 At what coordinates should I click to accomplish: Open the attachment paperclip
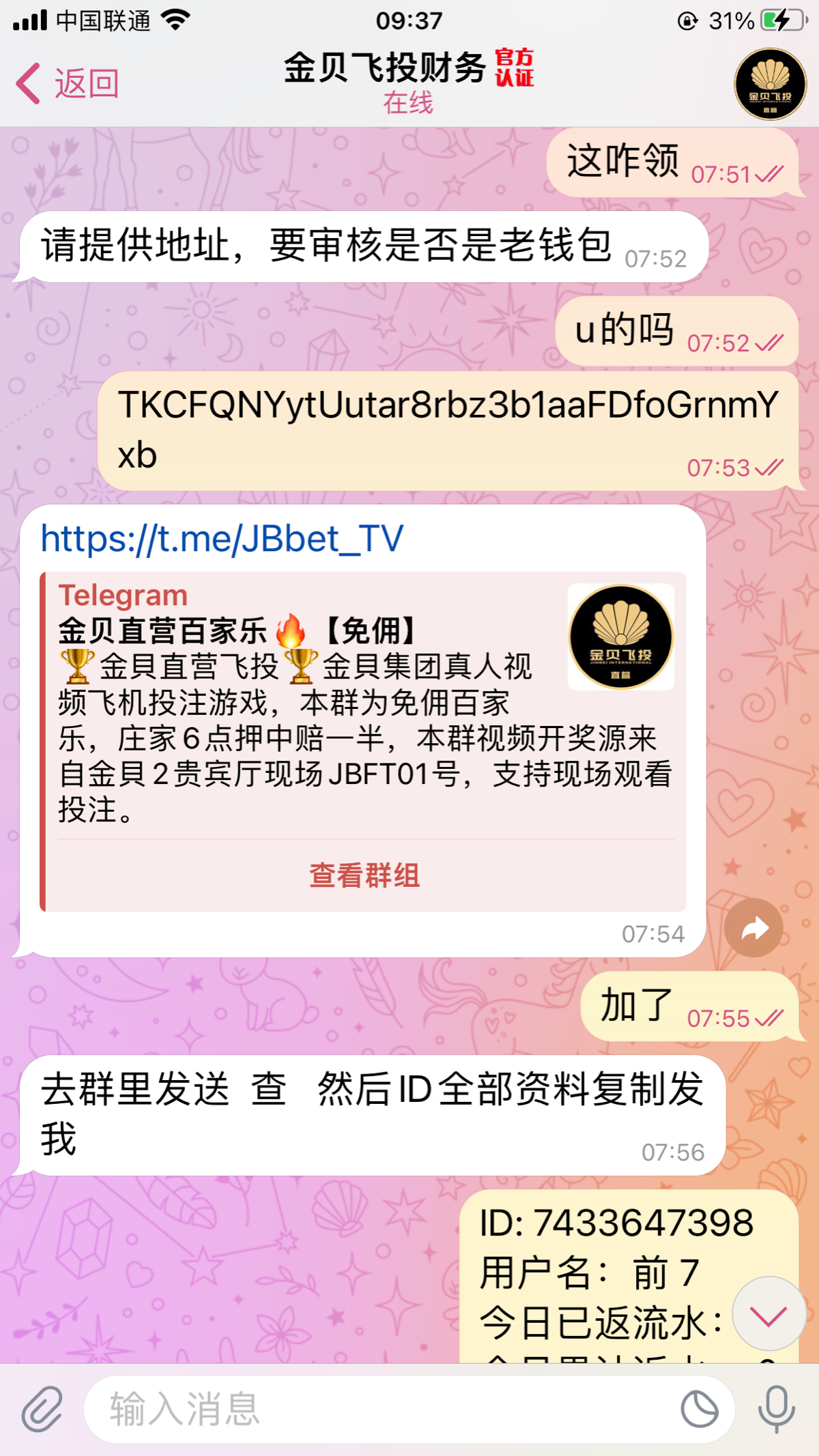(x=42, y=1409)
